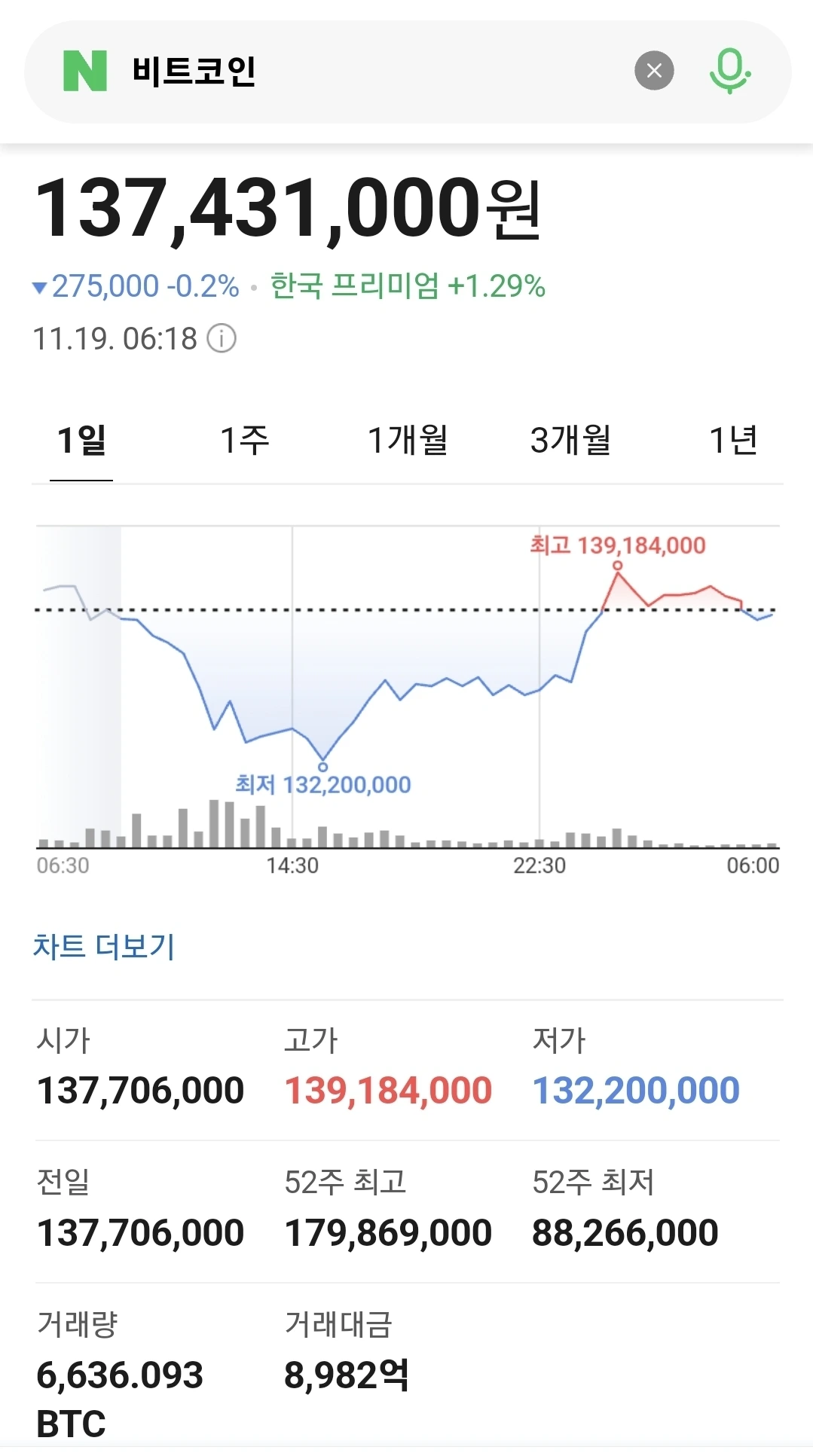Show the 3개월 chart range
This screenshot has height=1456, width=813.
point(570,440)
